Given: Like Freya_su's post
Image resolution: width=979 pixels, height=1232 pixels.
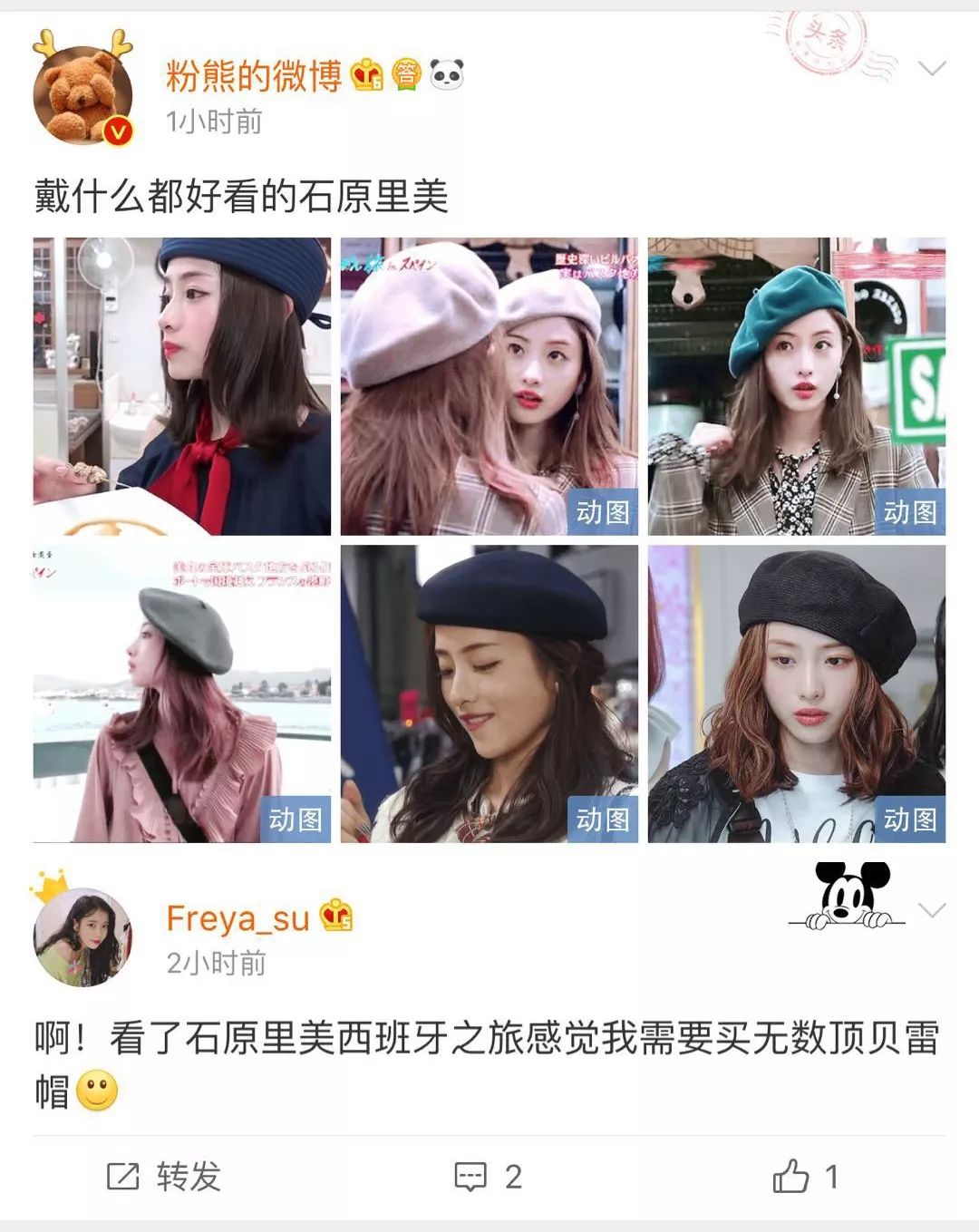Looking at the screenshot, I should (805, 1177).
